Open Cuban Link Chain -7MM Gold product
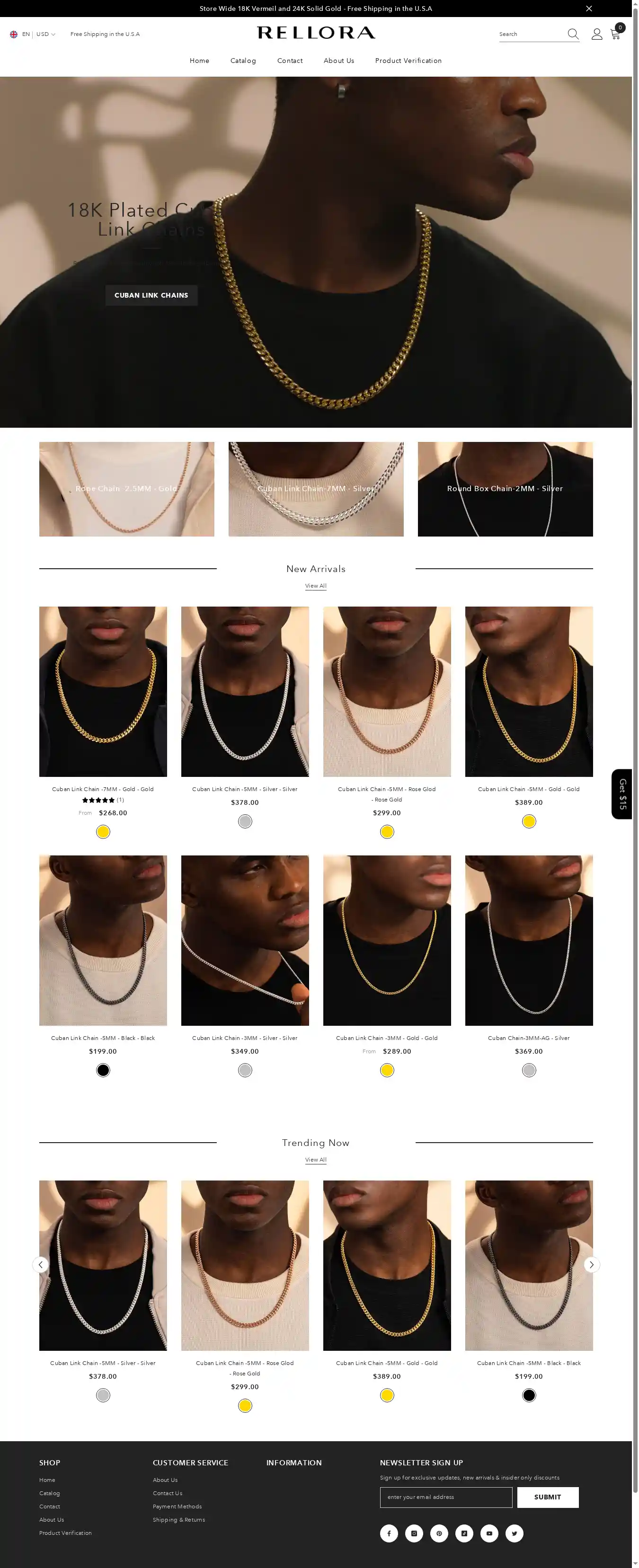 [x=103, y=789]
